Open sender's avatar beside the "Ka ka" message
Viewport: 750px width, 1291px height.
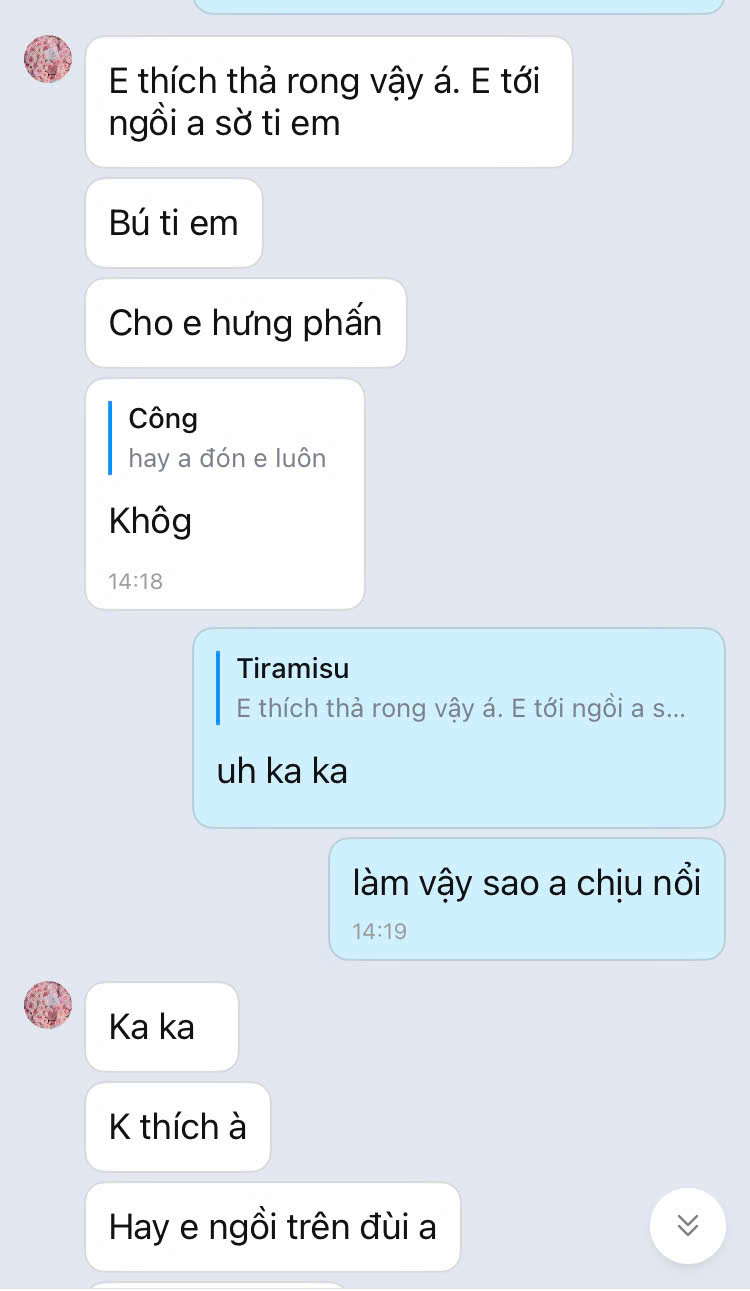pyautogui.click(x=48, y=1005)
